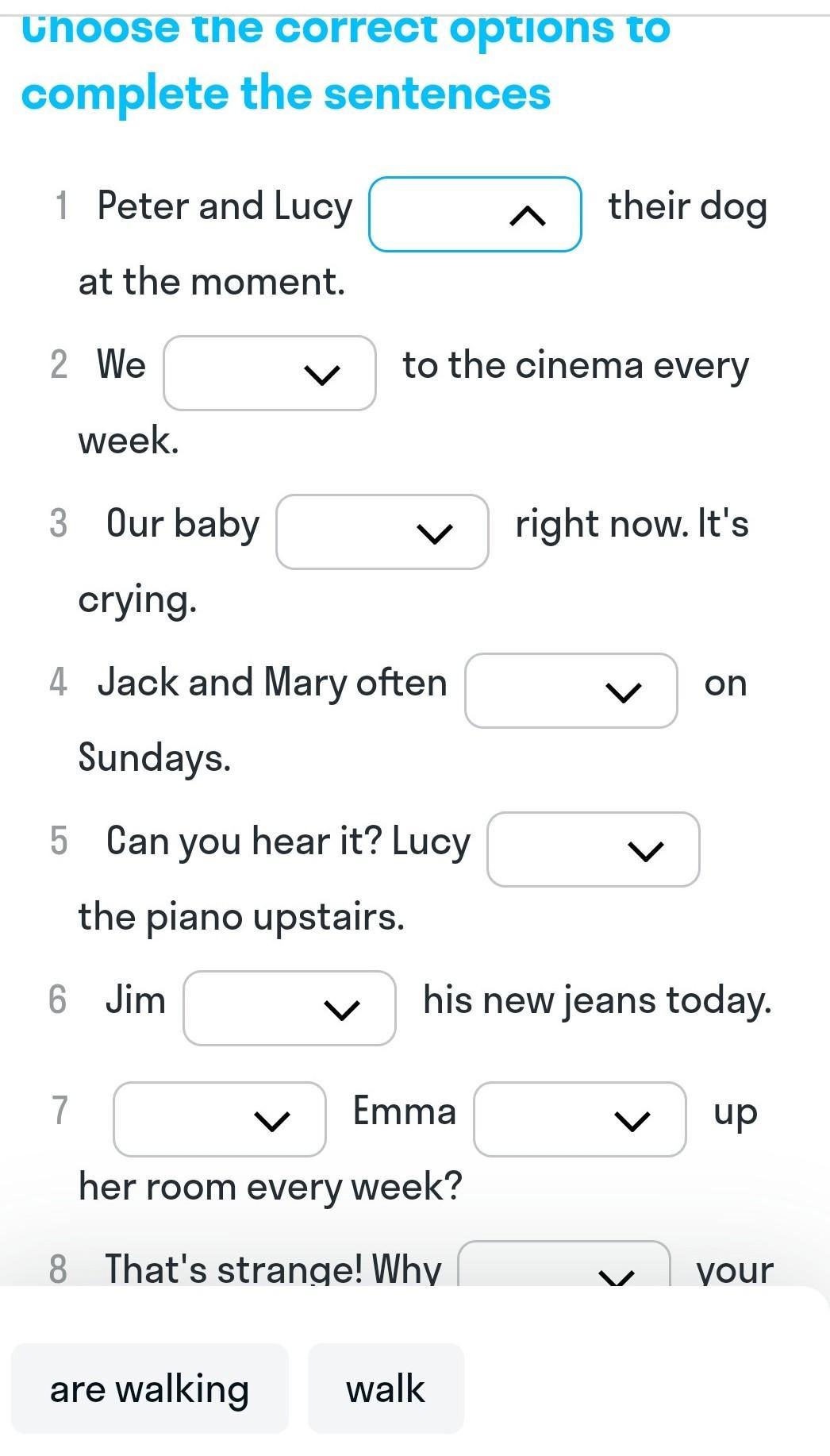830x1456 pixels.
Task: Expand the dropdown after "Jim"
Action: (290, 1008)
